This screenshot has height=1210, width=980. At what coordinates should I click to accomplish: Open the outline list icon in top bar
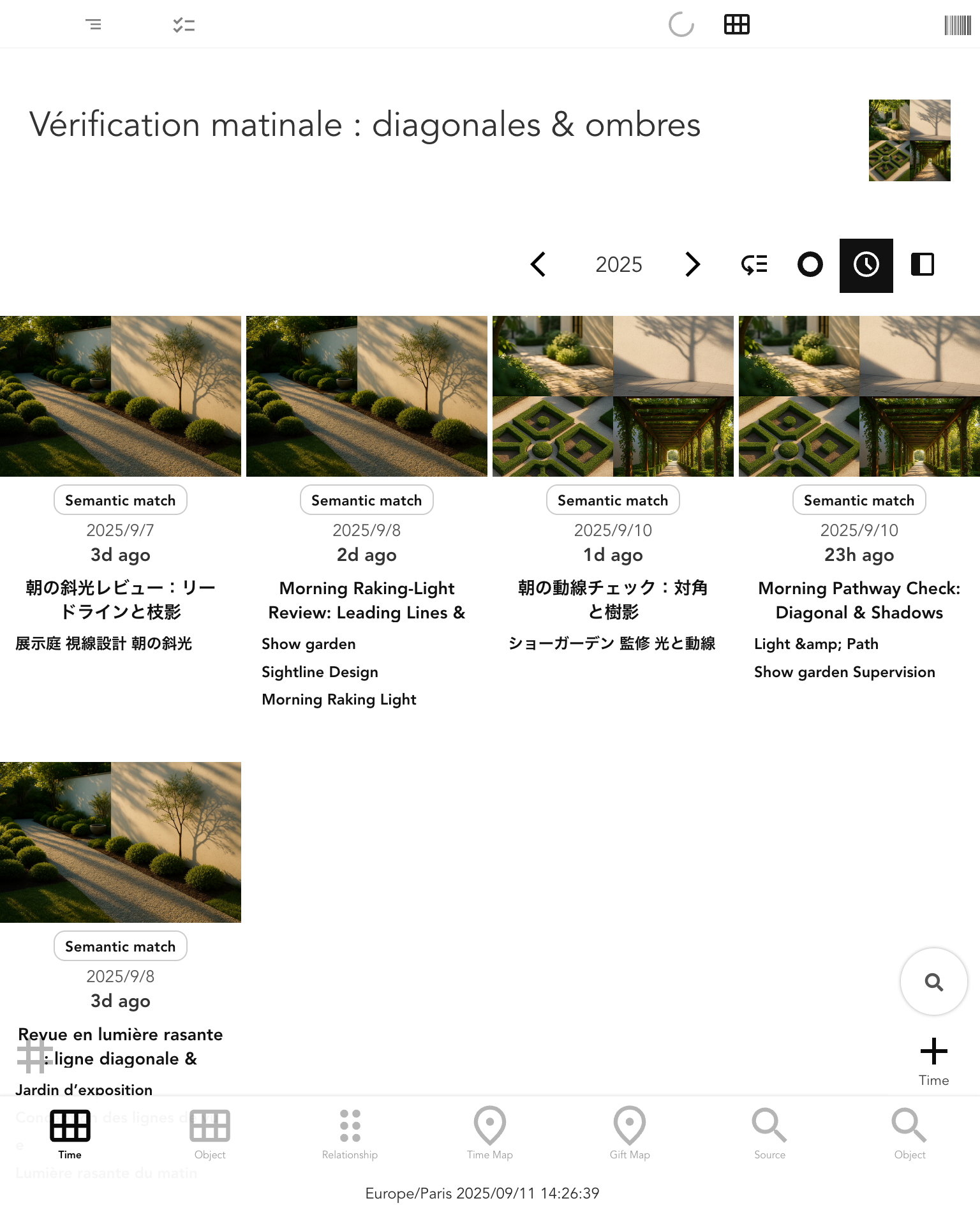(x=93, y=25)
